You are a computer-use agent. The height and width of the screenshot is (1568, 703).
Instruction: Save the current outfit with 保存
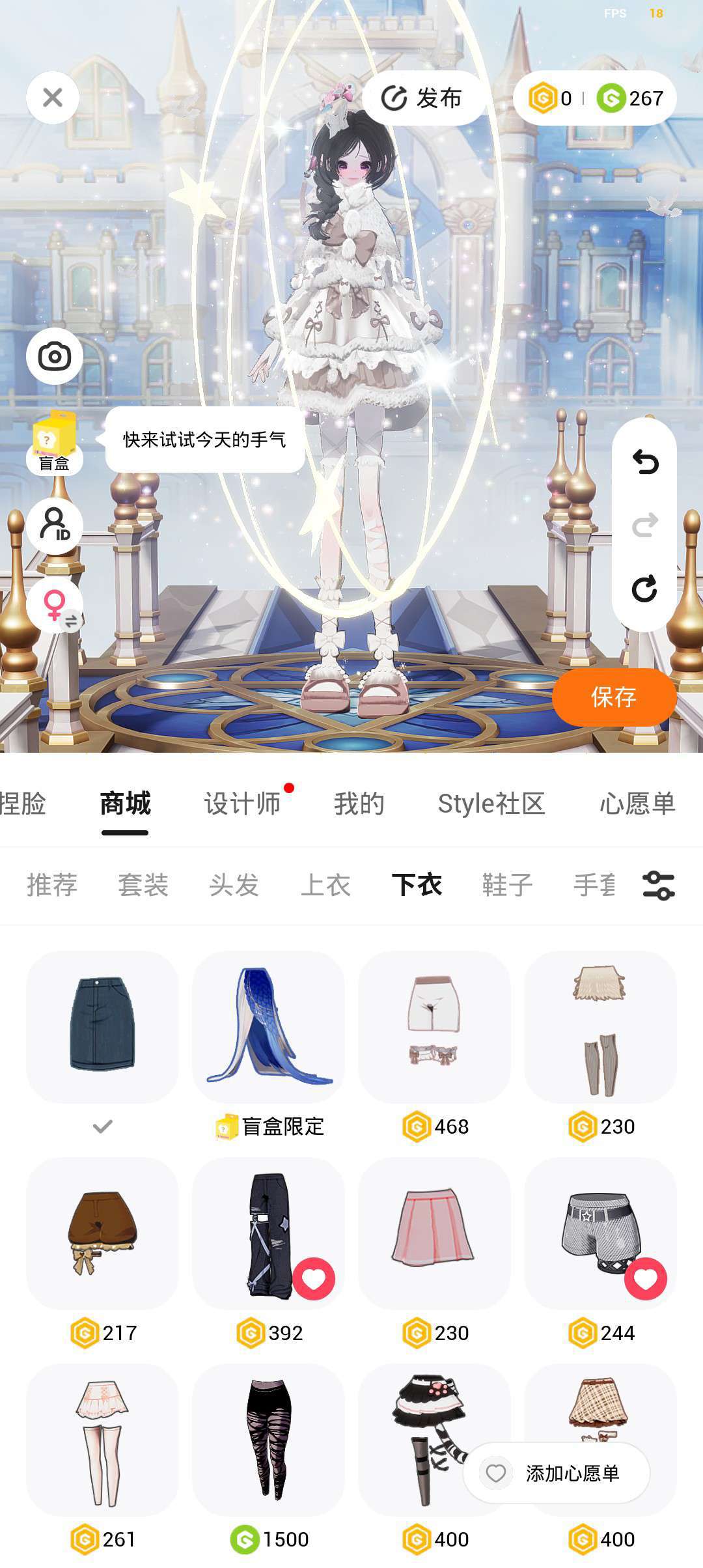(613, 697)
